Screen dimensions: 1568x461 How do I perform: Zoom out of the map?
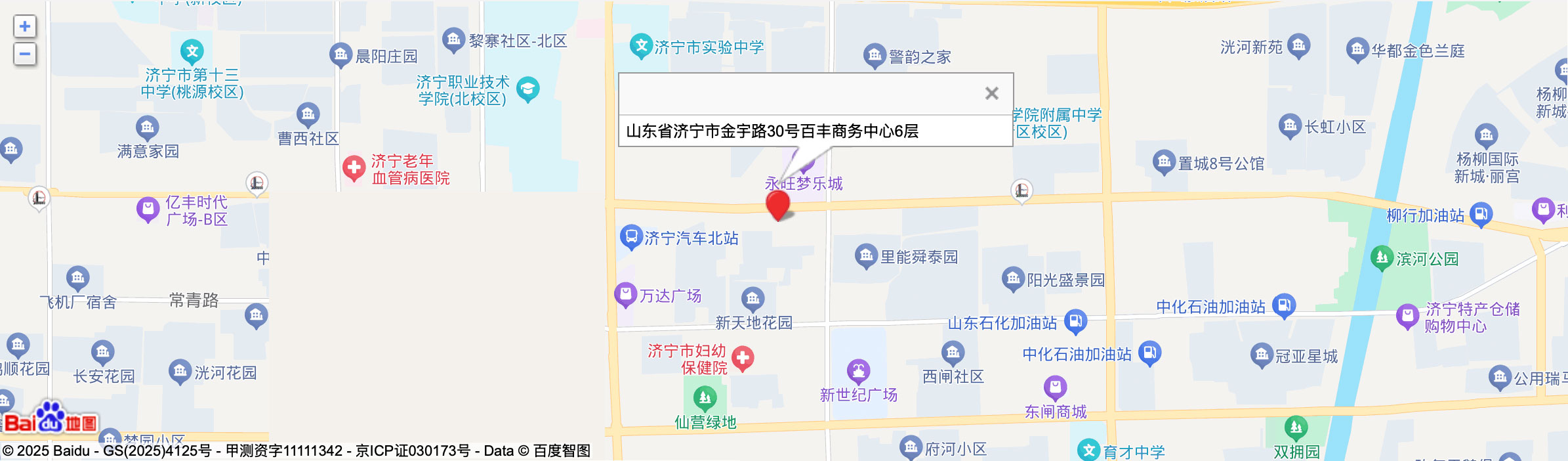pos(25,55)
